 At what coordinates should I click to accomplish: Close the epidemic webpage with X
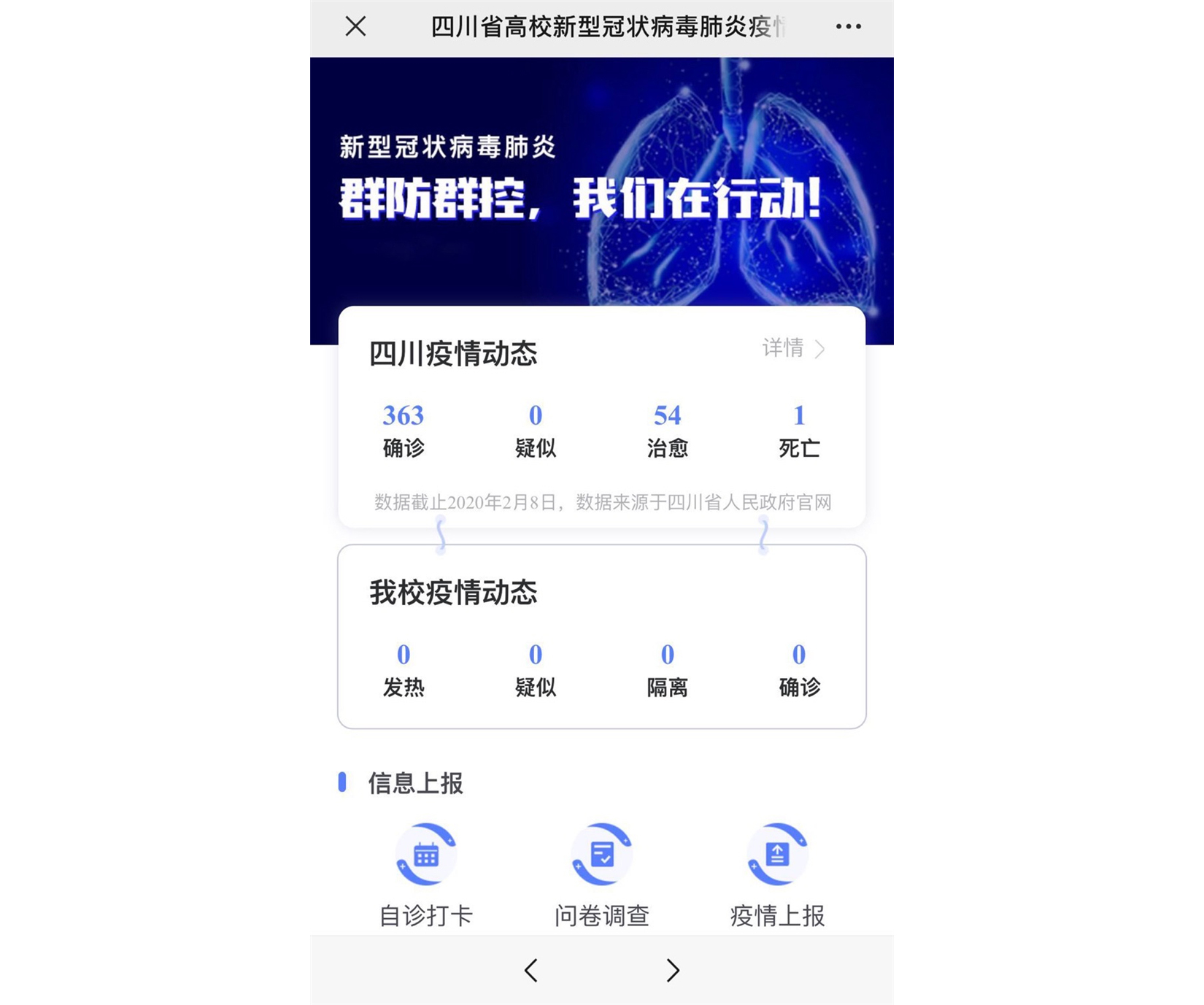355,27
